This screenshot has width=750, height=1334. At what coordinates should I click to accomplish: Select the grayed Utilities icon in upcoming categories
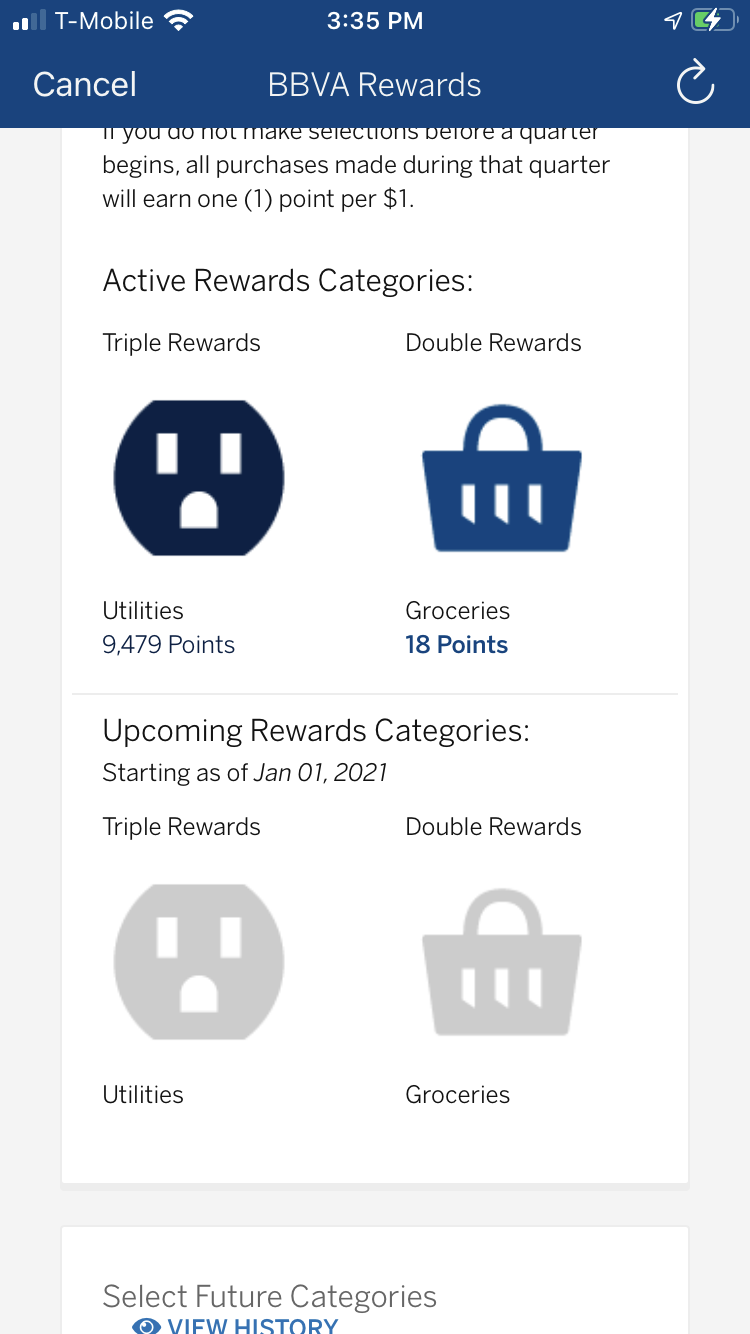coord(199,961)
